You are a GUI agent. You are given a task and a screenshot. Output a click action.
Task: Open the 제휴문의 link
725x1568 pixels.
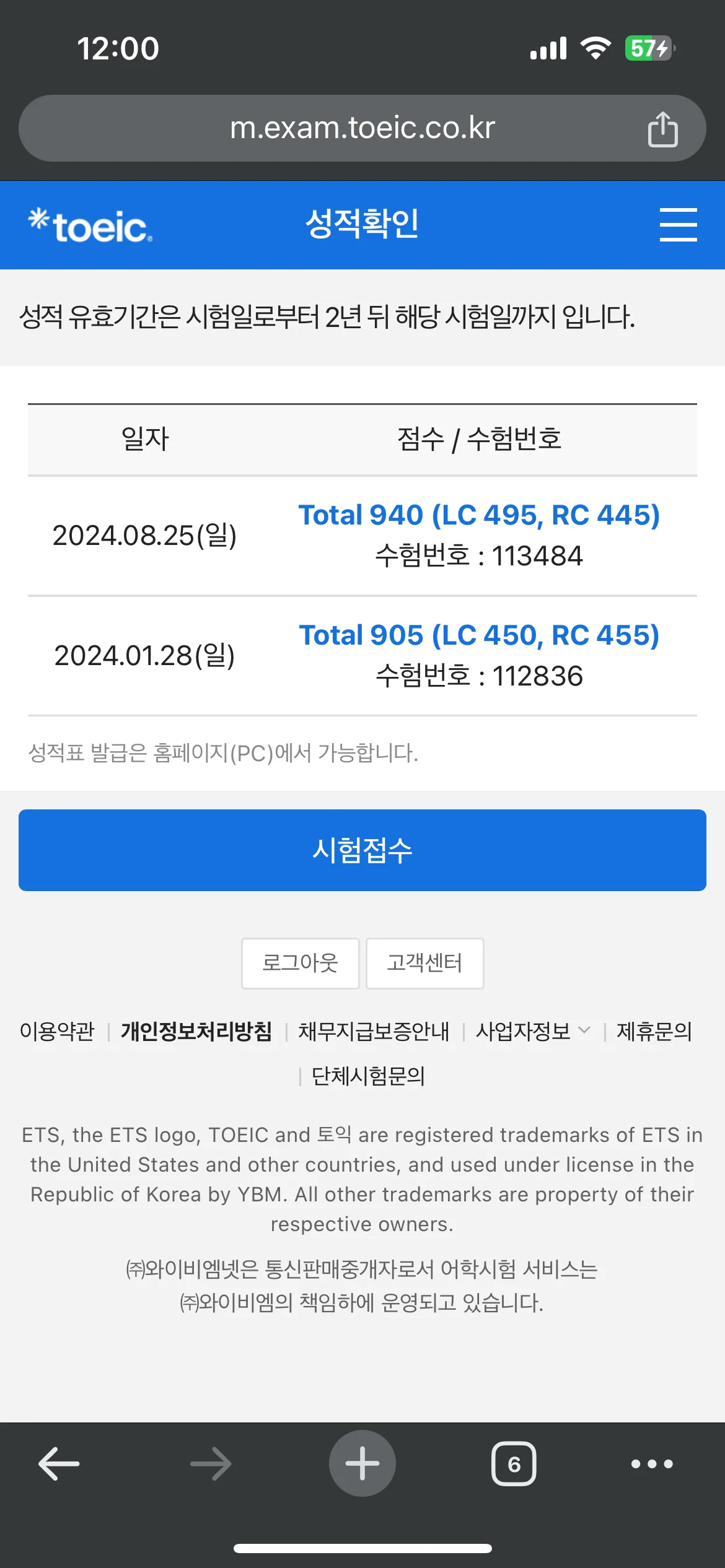point(654,1031)
